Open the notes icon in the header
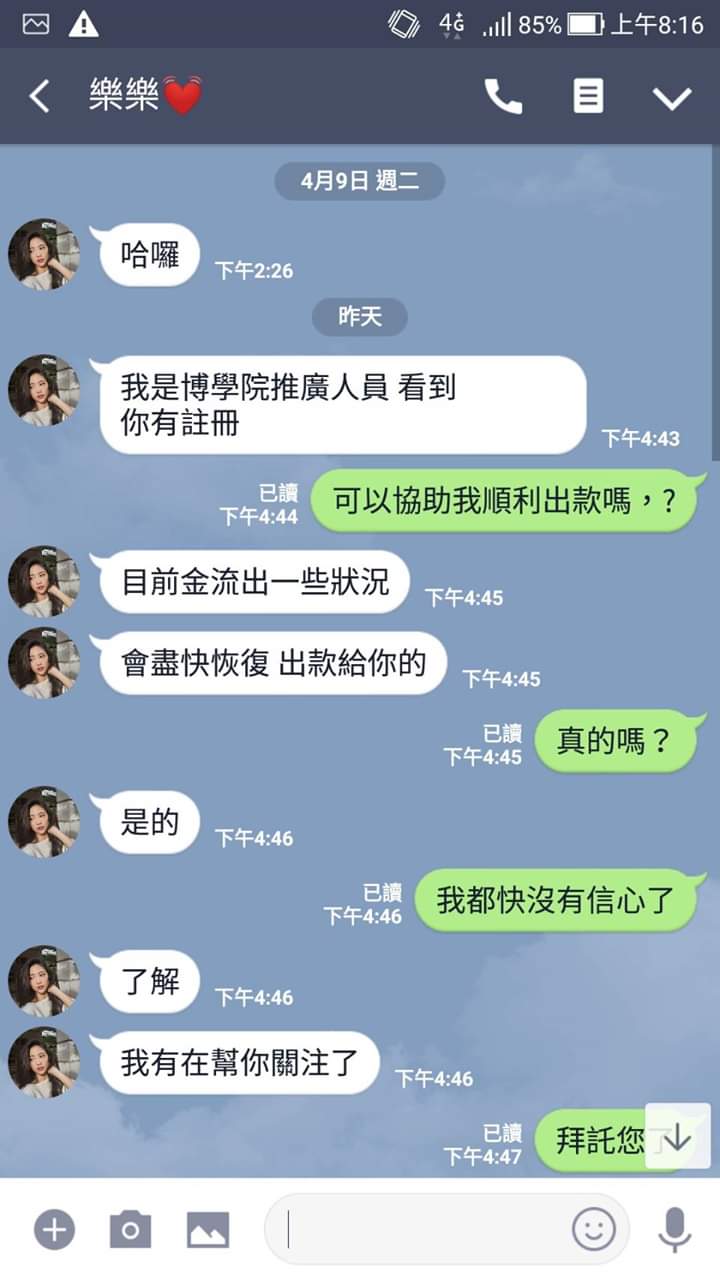Screen dimensions: 720x1279 (x=588, y=97)
